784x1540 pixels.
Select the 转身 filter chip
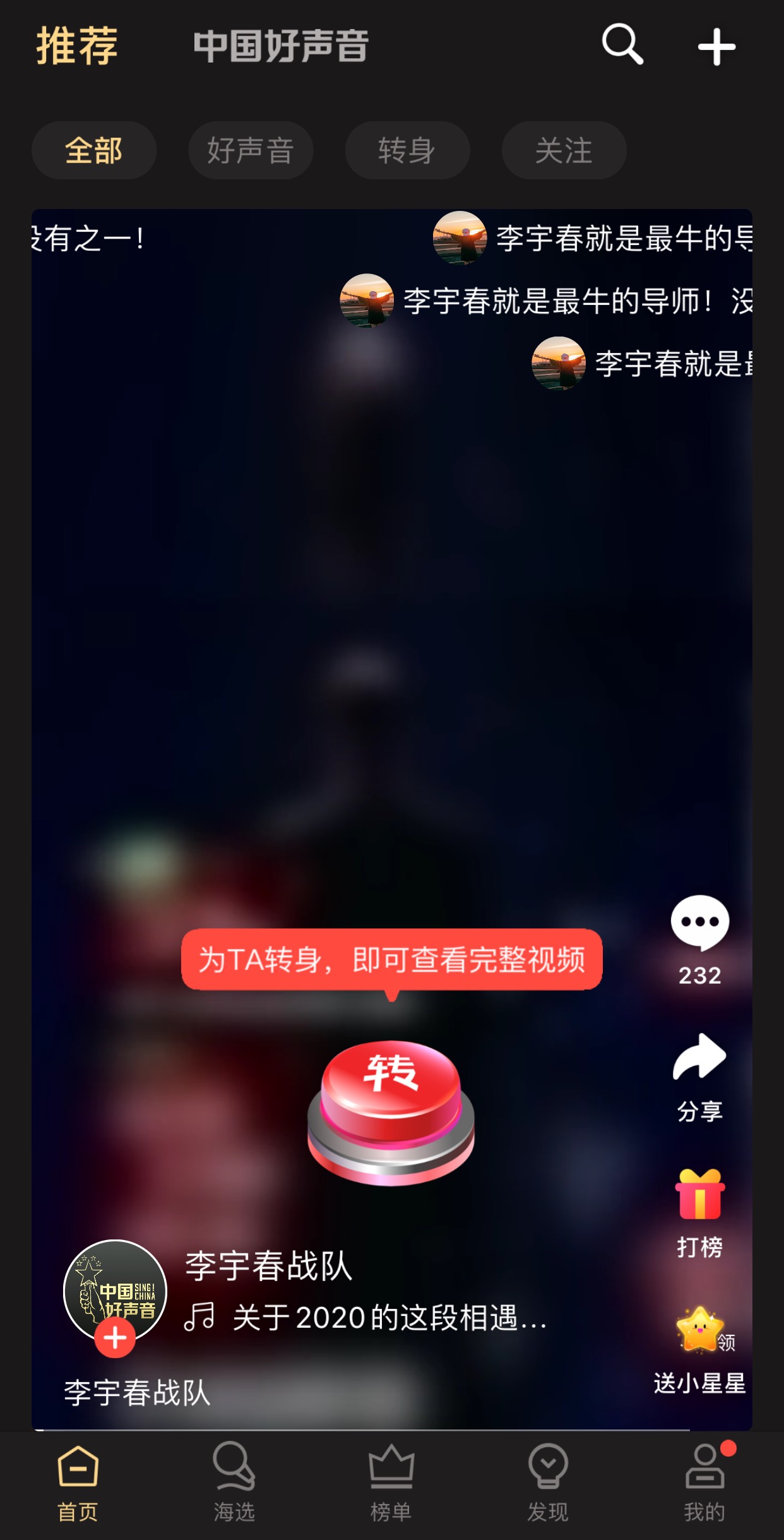(x=407, y=150)
